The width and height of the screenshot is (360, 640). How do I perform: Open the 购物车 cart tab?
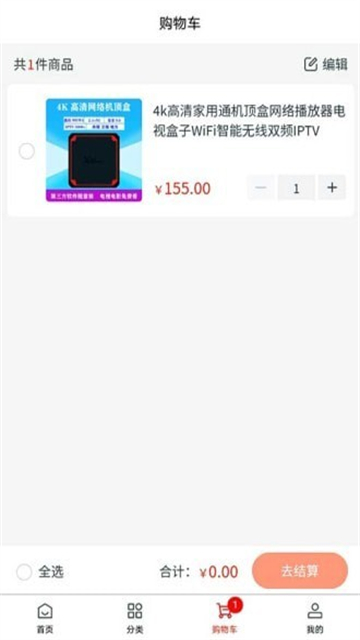225,617
